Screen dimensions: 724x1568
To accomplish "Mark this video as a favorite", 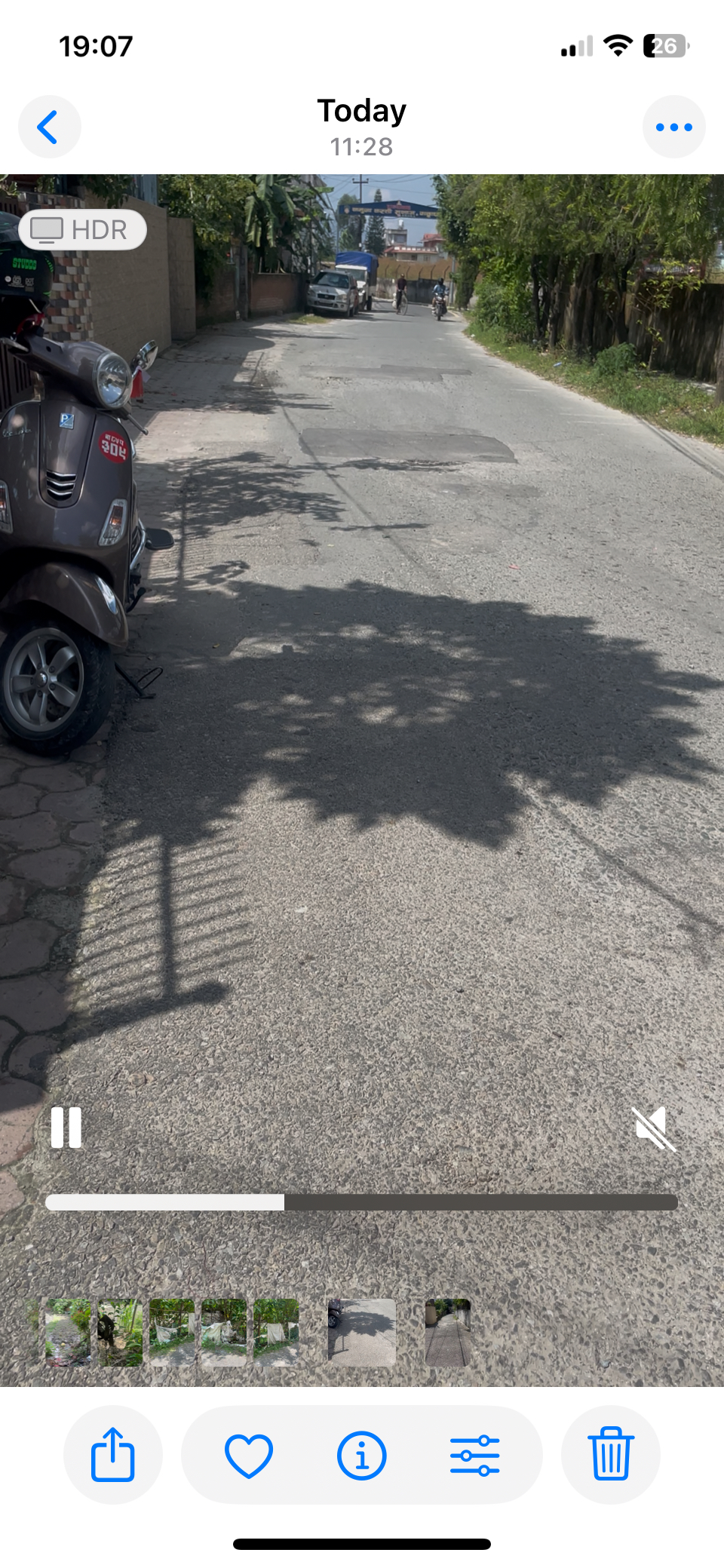I will [249, 1454].
